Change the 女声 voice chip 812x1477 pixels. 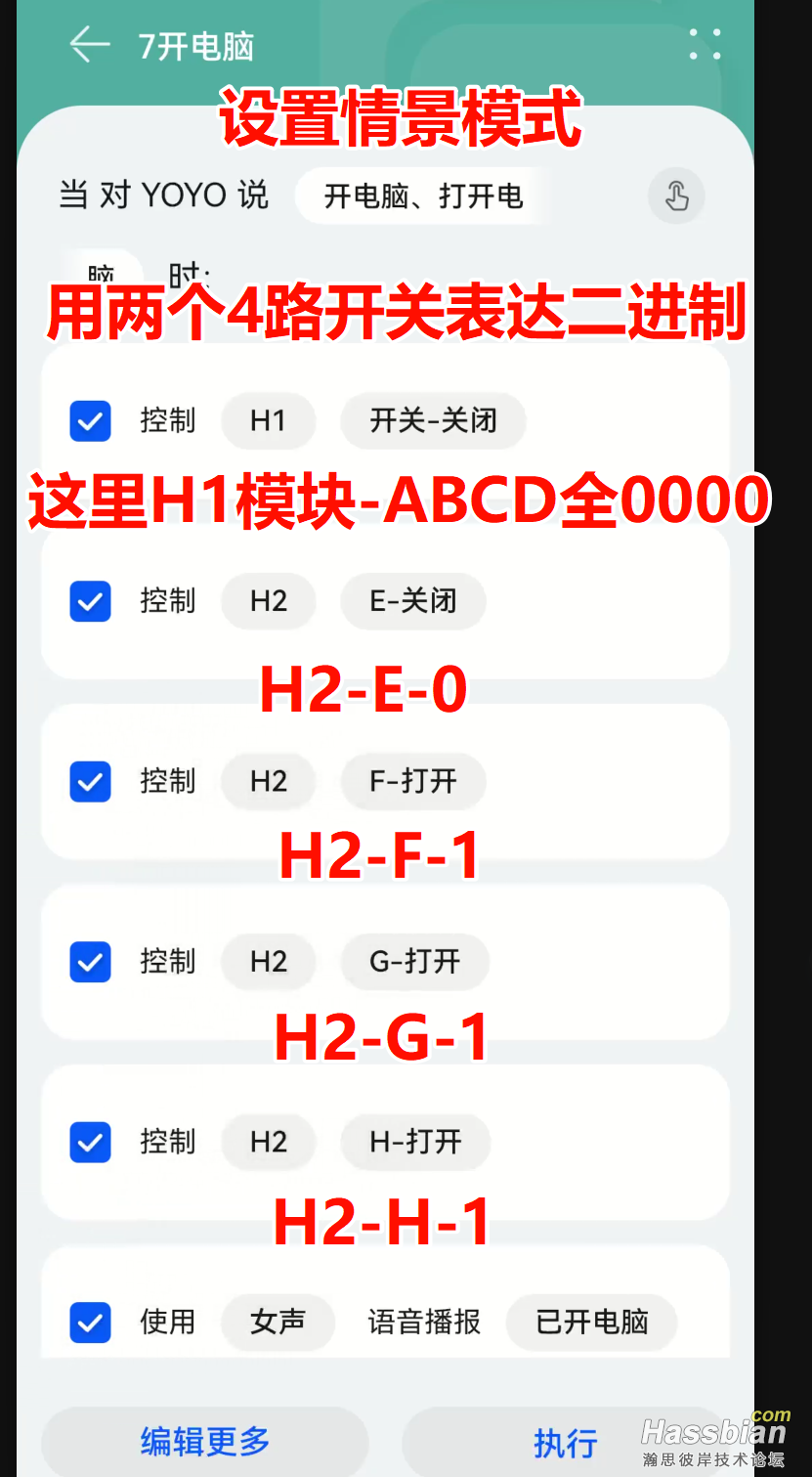click(278, 1323)
